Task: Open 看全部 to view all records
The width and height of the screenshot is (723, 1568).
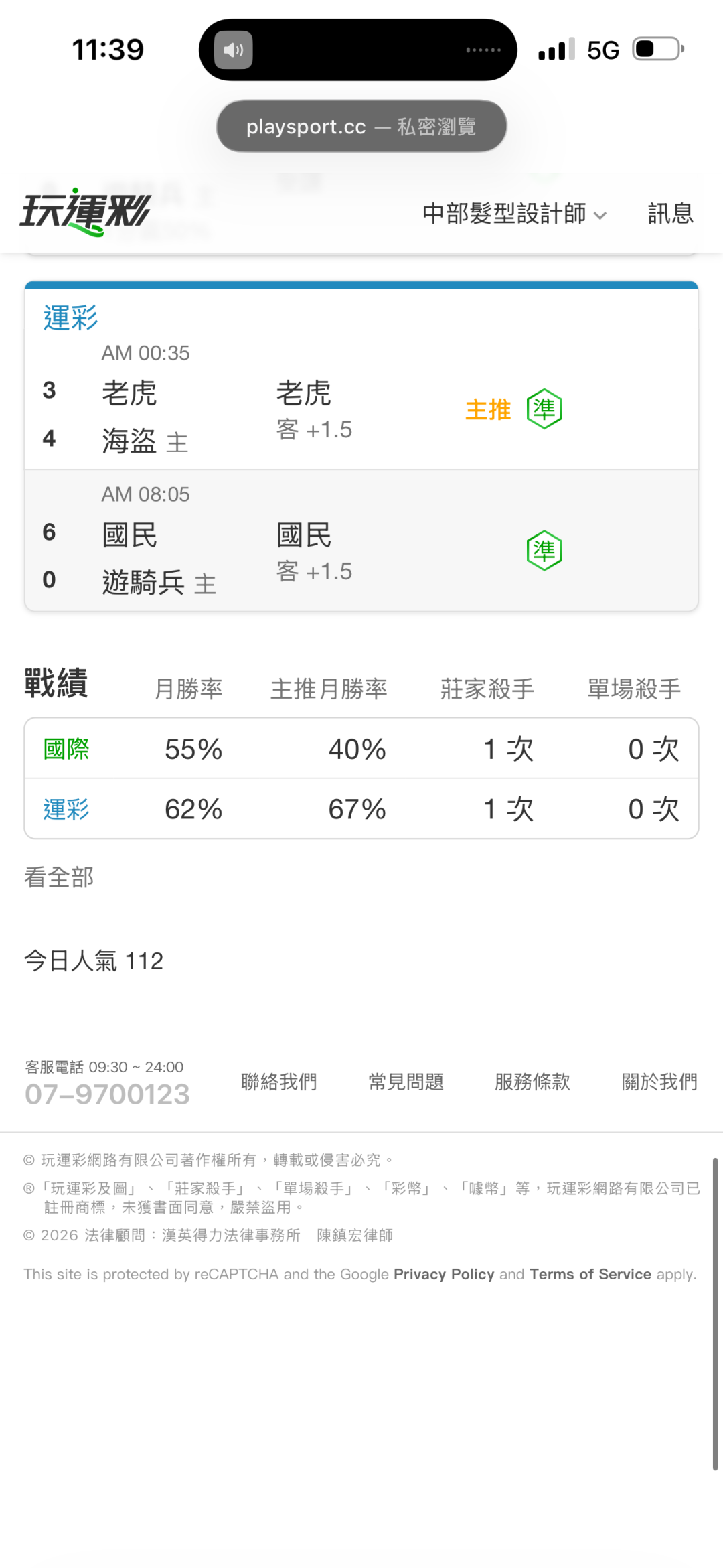Action: point(59,877)
